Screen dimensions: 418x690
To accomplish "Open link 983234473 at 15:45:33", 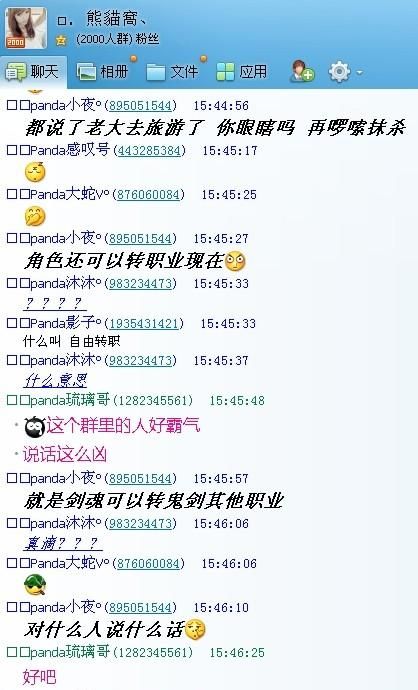I will 140,283.
